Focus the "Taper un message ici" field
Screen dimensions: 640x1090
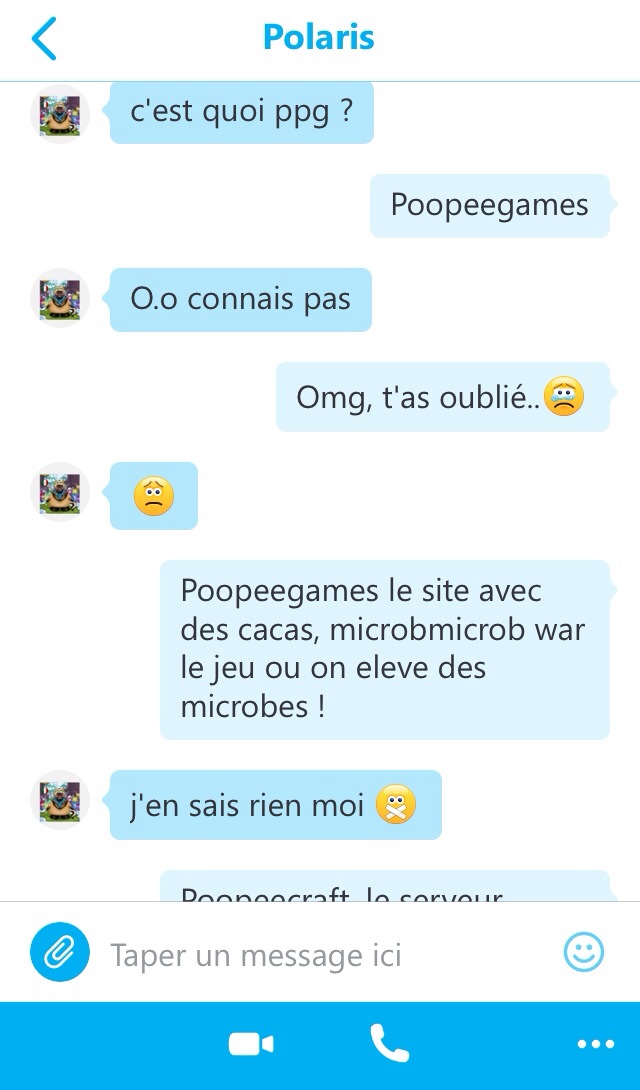pos(327,954)
